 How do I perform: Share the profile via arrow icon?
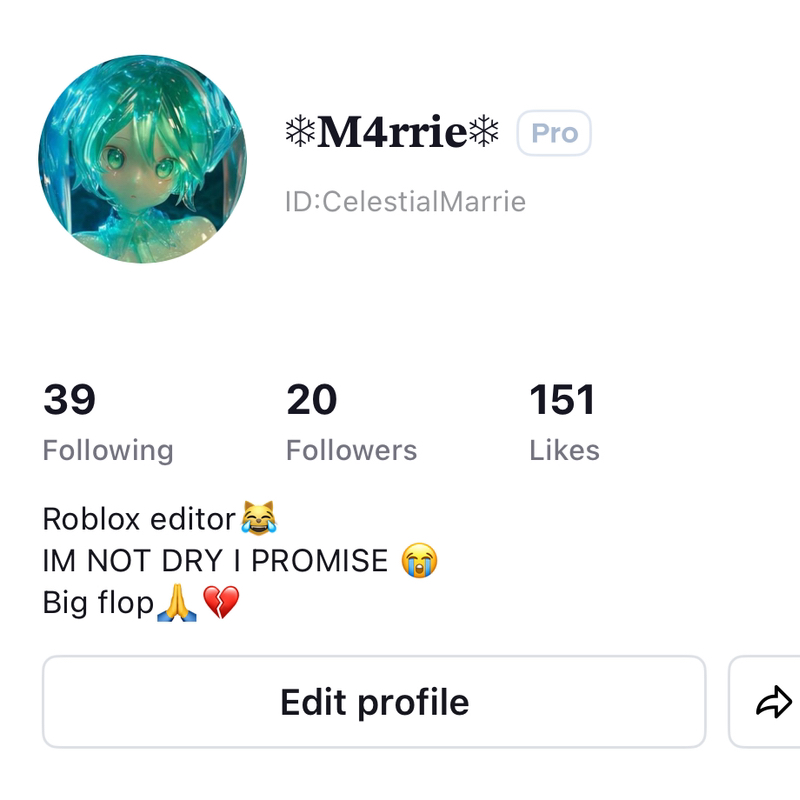click(772, 703)
